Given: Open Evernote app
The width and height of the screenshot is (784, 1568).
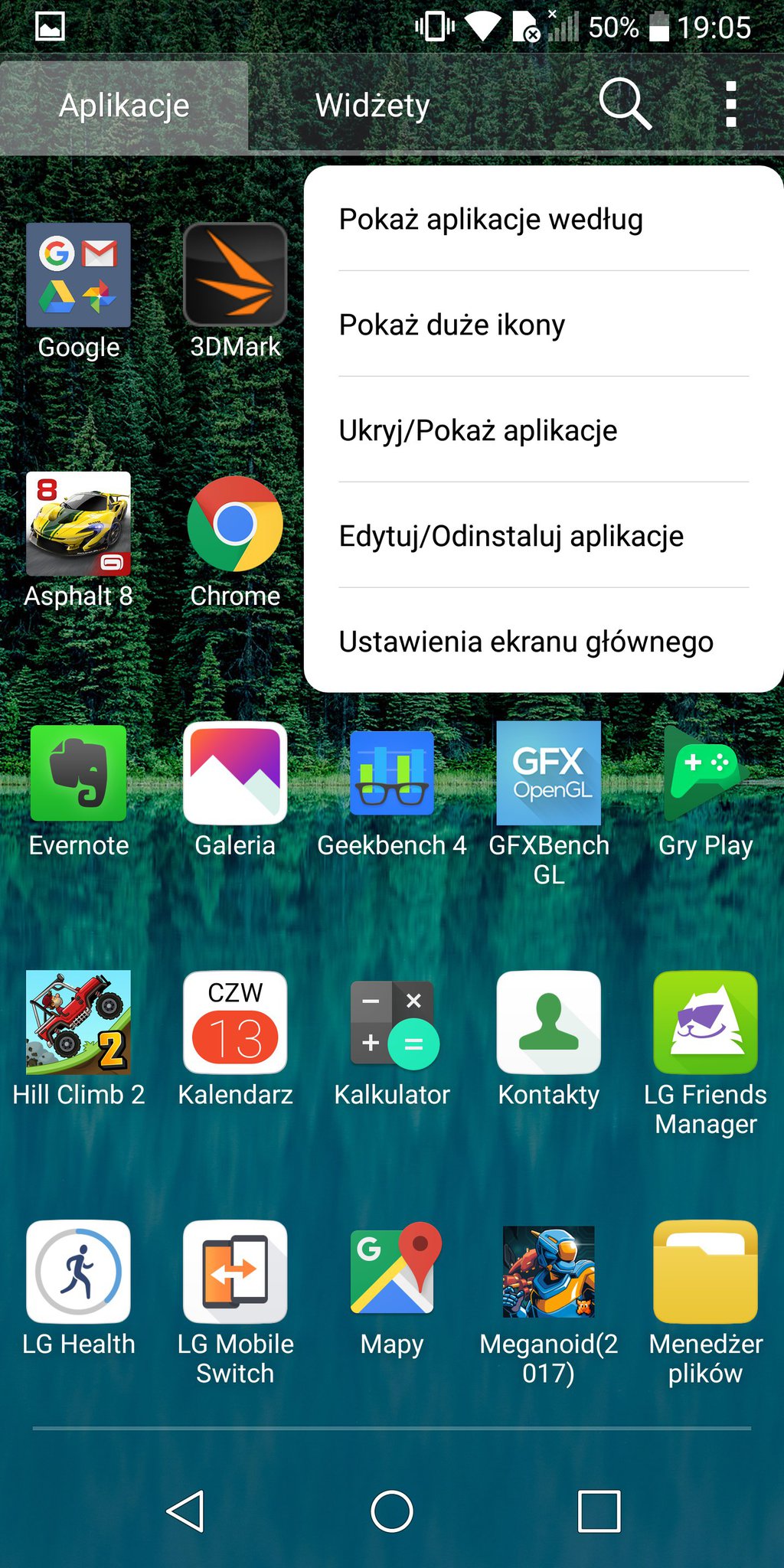Looking at the screenshot, I should [x=78, y=774].
